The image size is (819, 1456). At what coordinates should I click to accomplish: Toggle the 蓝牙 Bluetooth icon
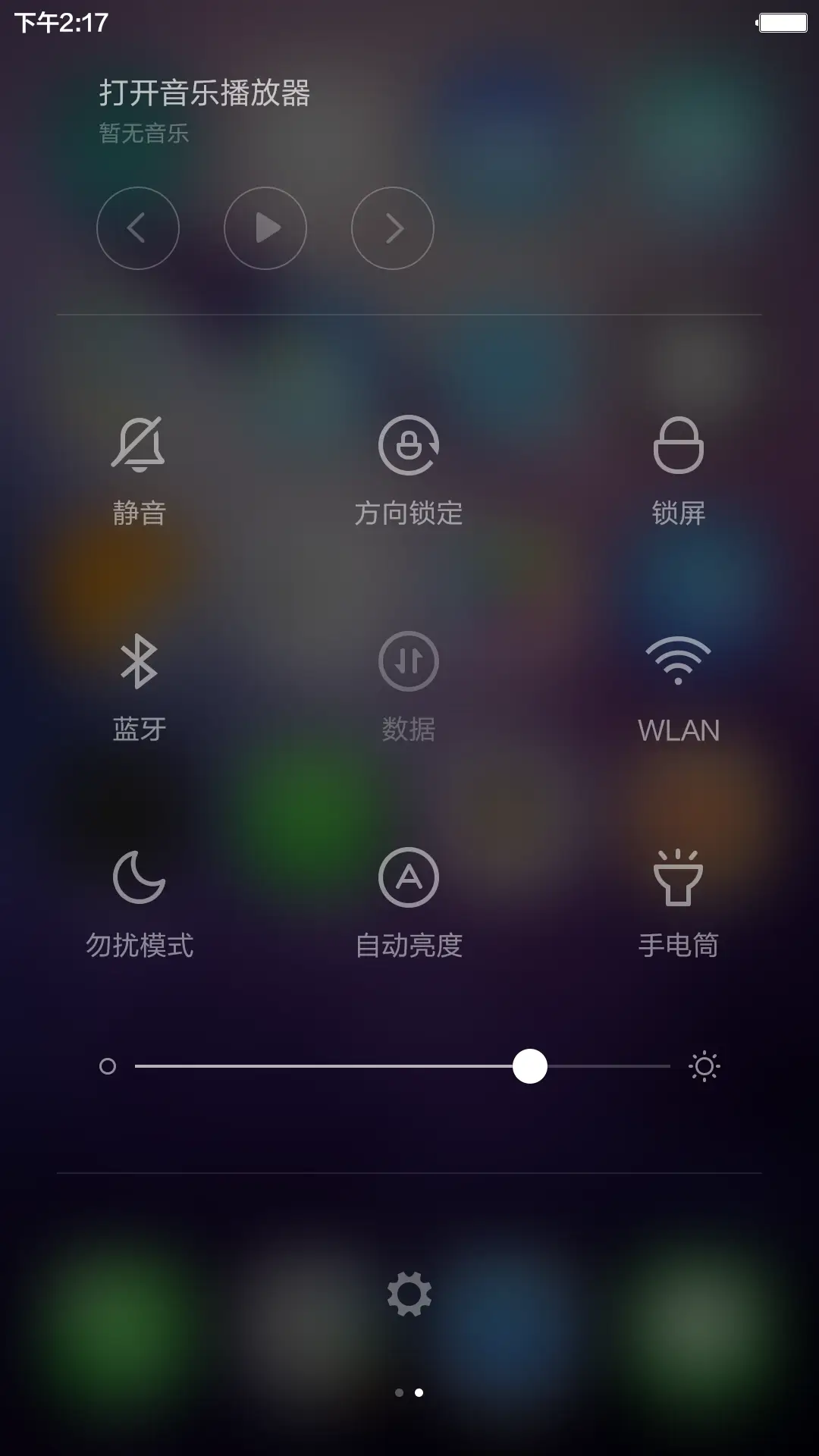coord(140,661)
